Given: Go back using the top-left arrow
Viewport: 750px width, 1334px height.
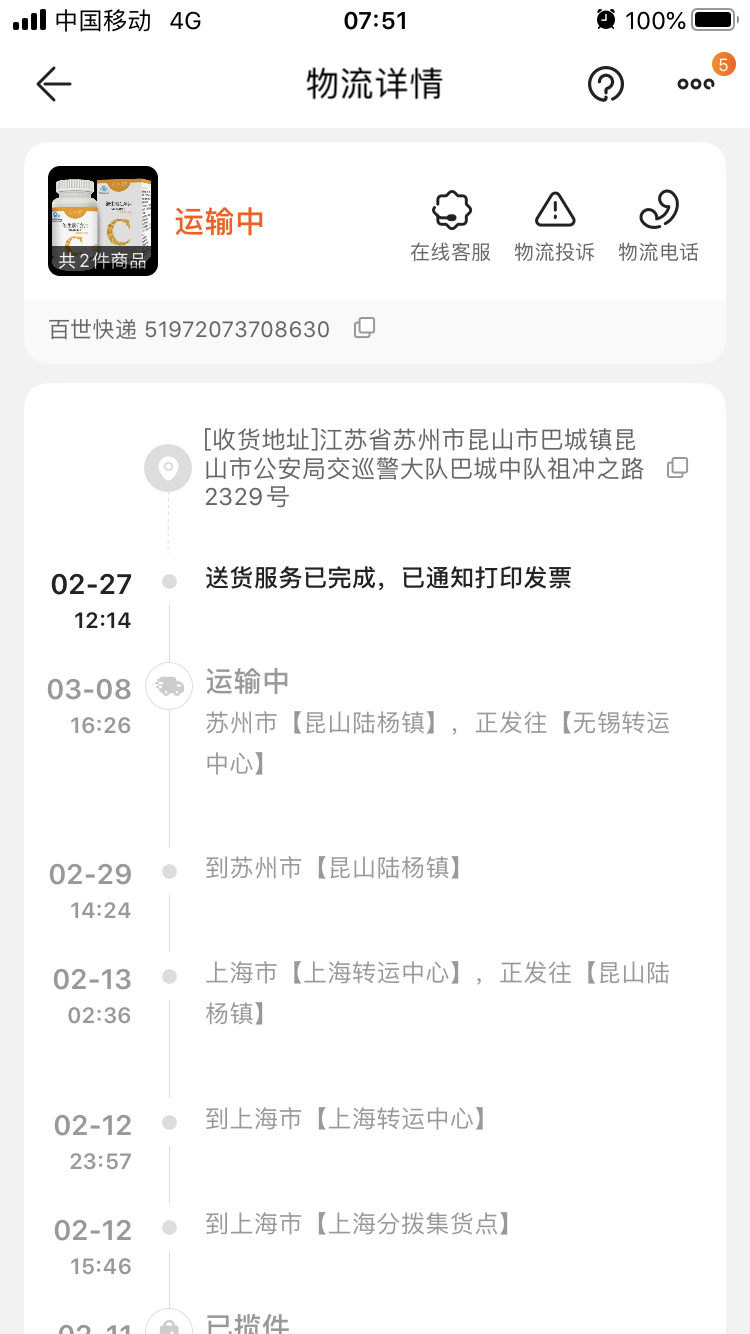Looking at the screenshot, I should (x=54, y=84).
